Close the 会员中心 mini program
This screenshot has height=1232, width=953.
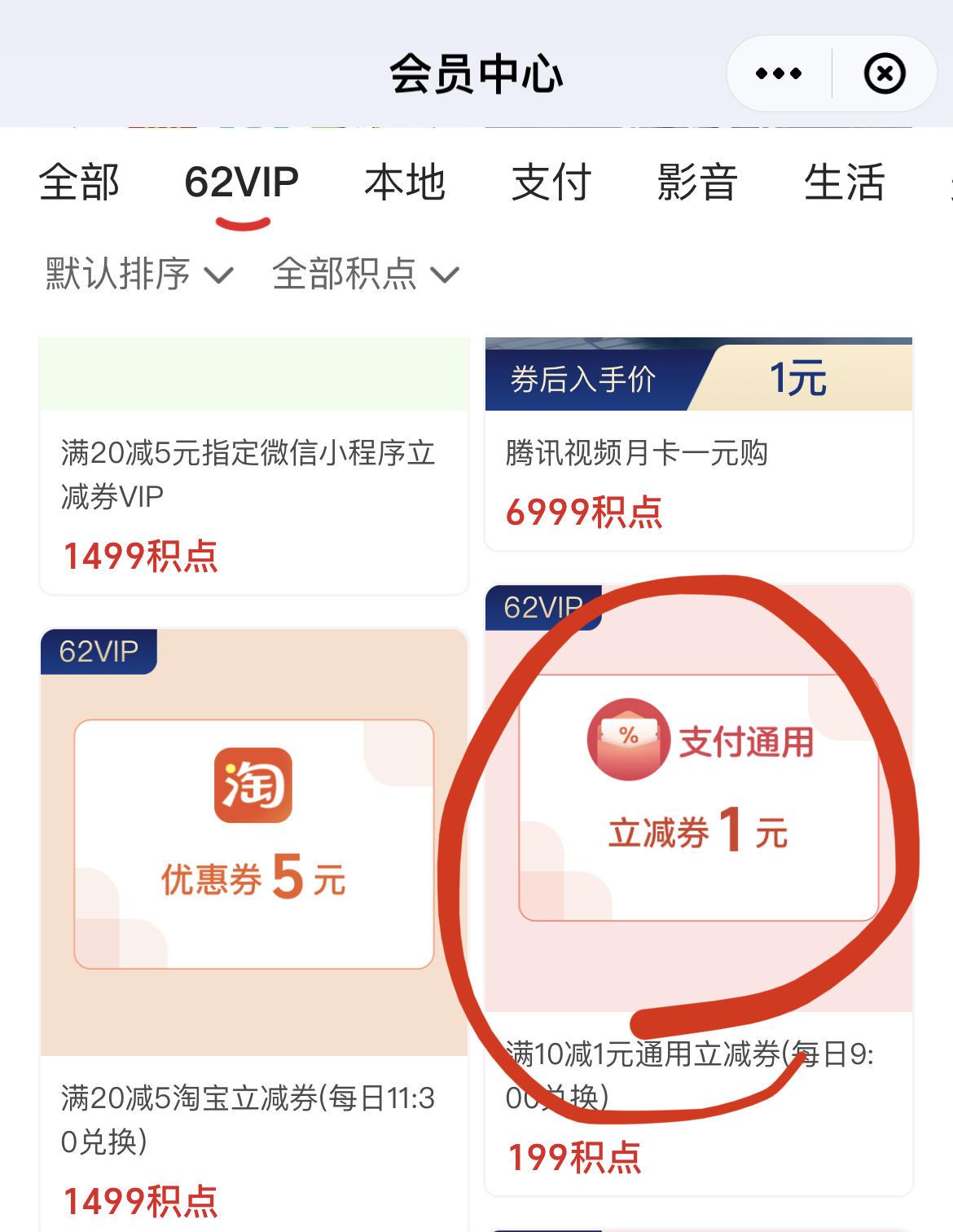tap(884, 74)
